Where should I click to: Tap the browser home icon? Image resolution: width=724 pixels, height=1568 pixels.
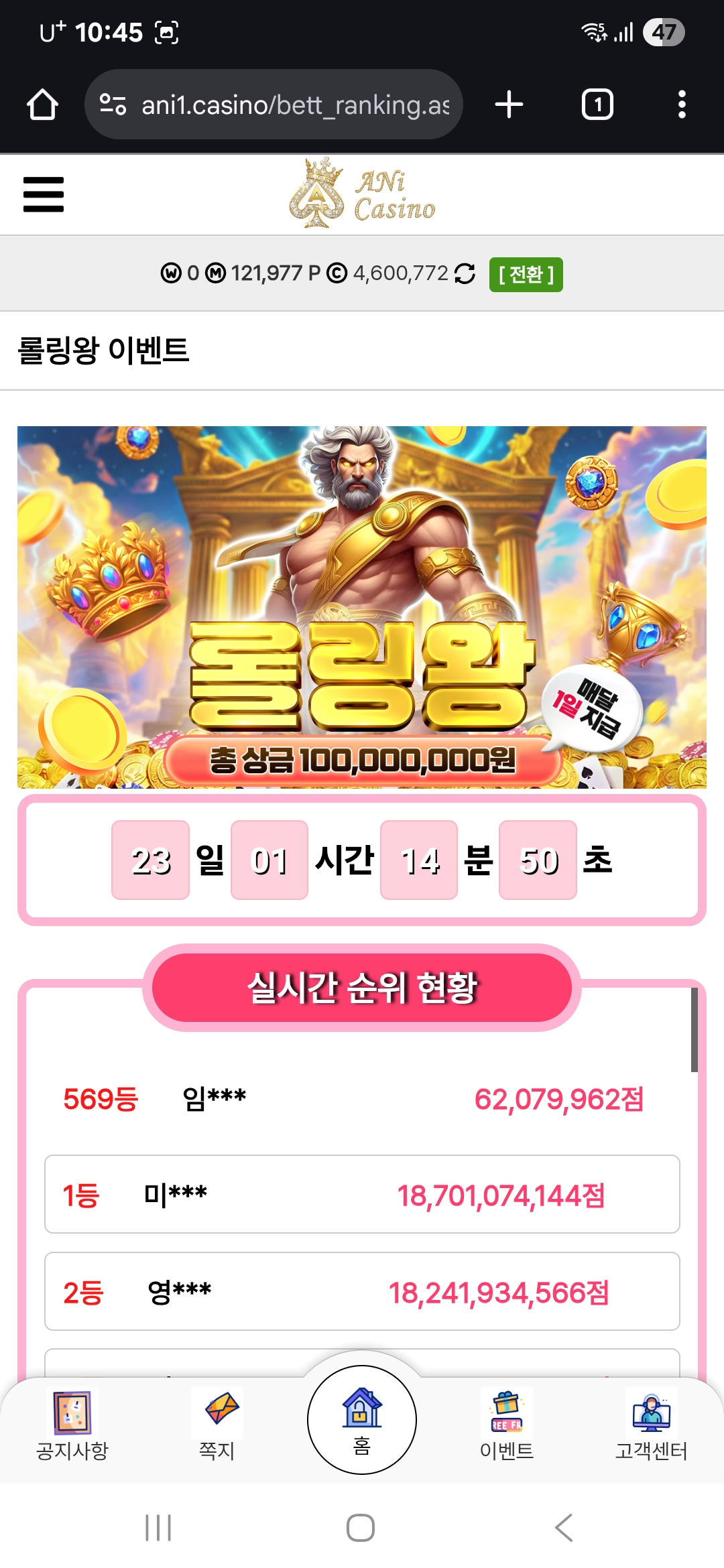pos(42,105)
